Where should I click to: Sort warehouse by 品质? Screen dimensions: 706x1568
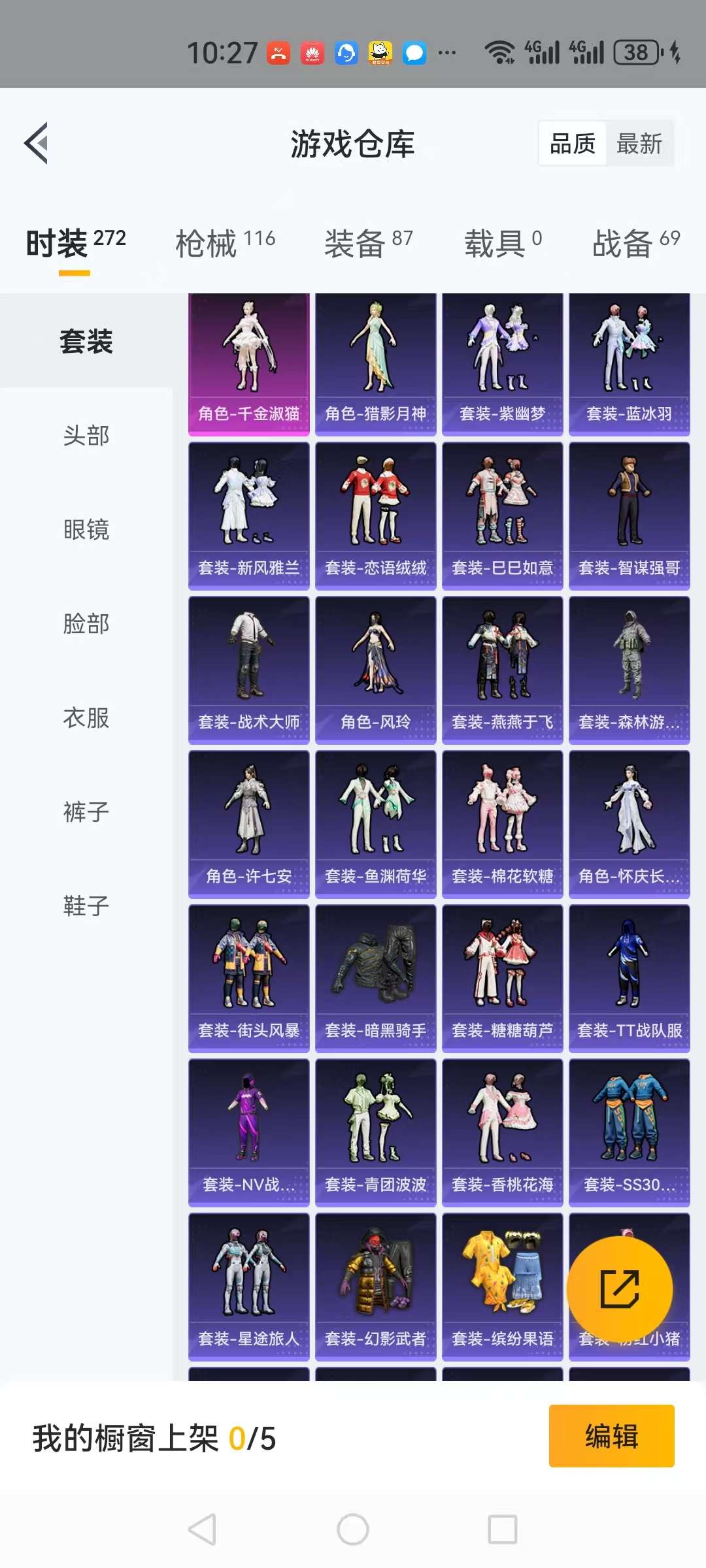[x=573, y=144]
